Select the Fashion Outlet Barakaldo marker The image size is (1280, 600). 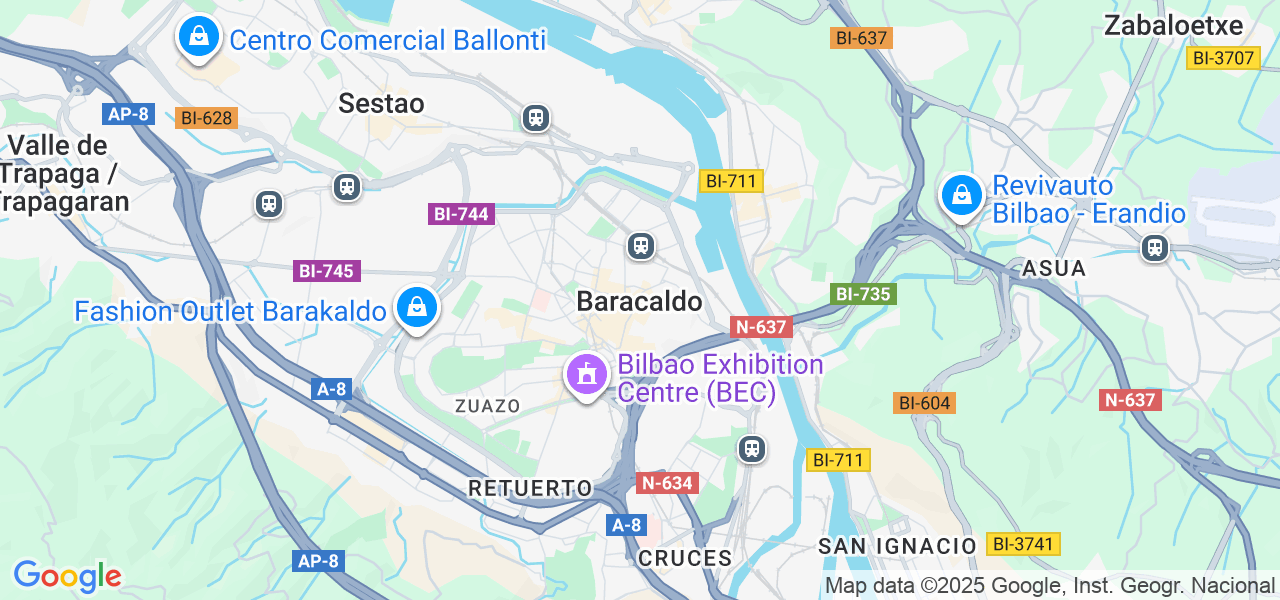coord(416,308)
